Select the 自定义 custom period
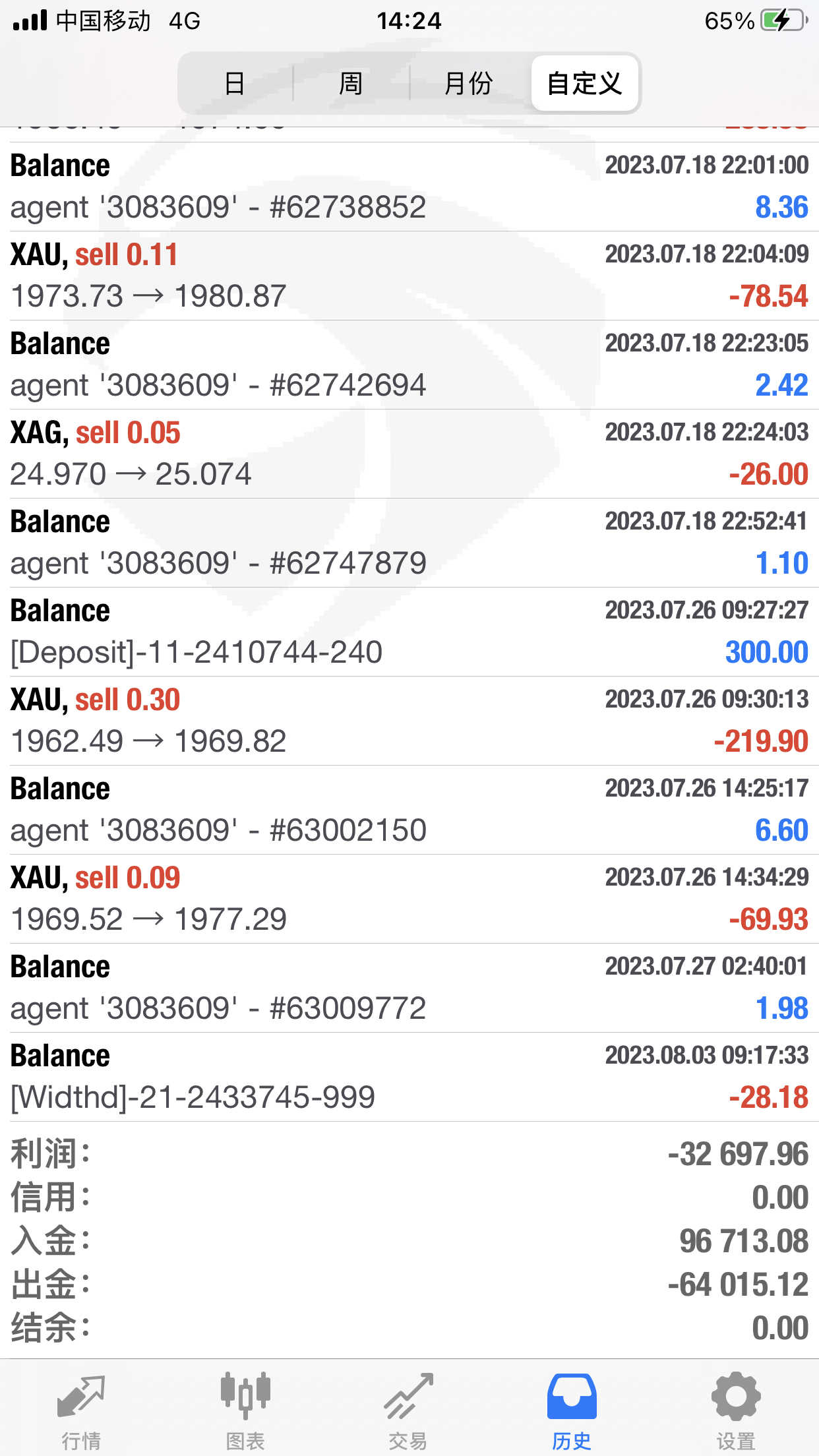This screenshot has height=1456, width=819. 584,84
